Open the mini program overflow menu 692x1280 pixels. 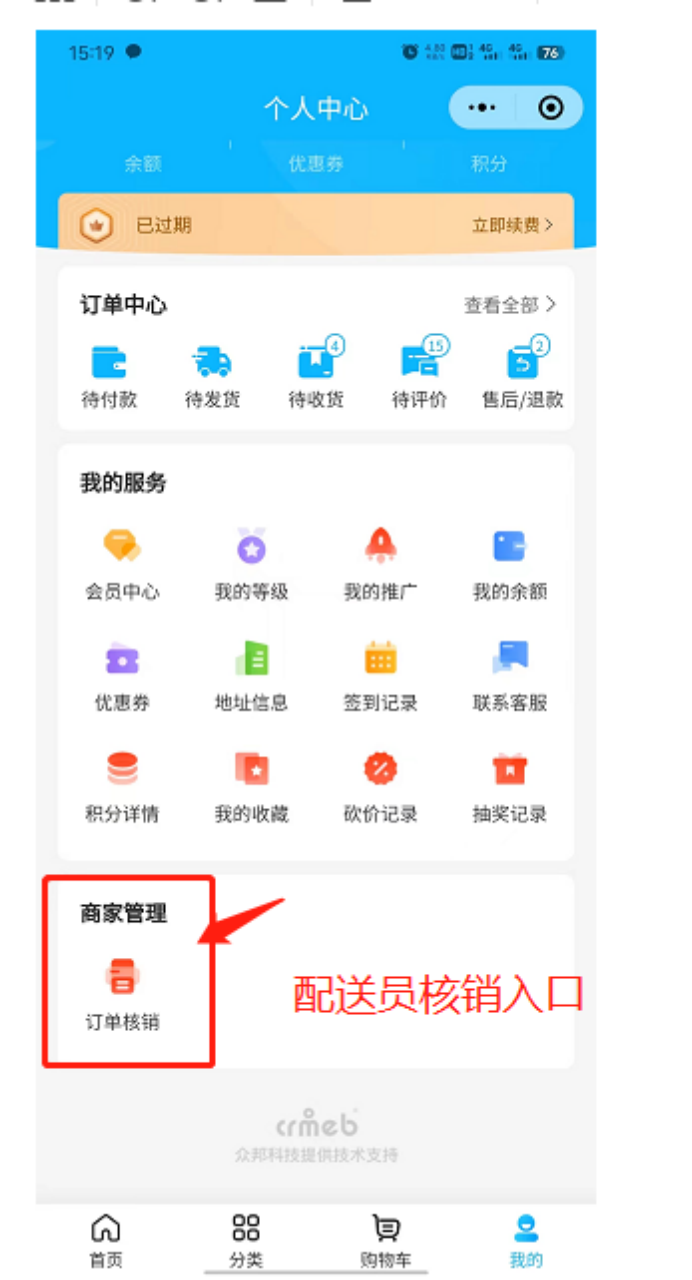click(x=482, y=108)
